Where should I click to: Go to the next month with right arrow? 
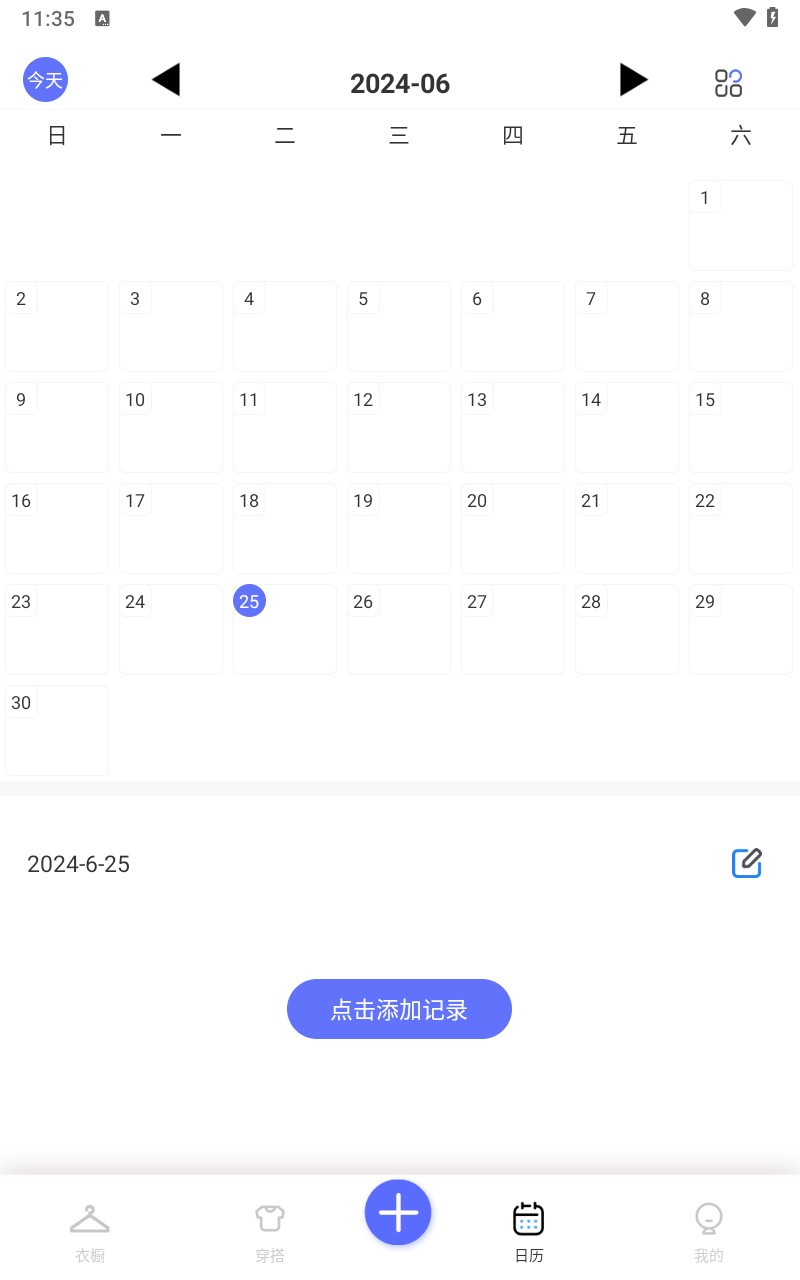(x=634, y=79)
